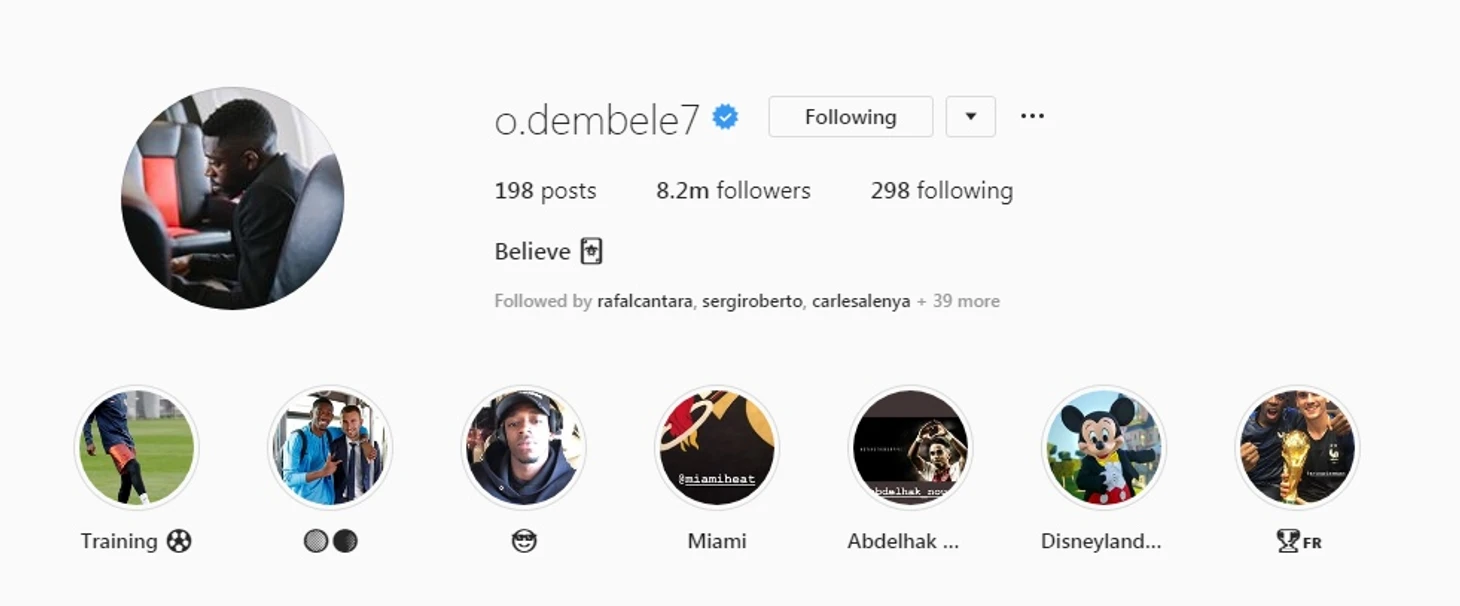
Task: Tap the Following button
Action: (850, 117)
